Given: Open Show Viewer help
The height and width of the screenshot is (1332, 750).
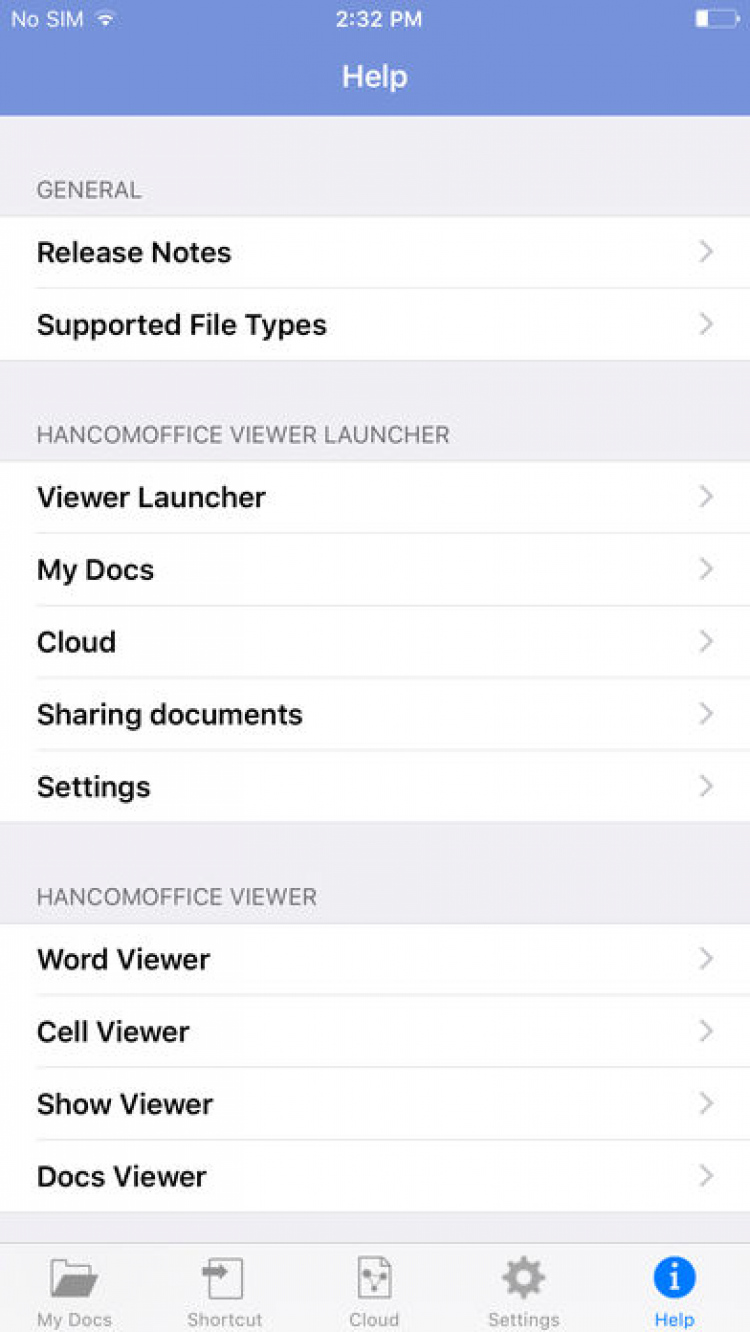Looking at the screenshot, I should [x=375, y=1104].
